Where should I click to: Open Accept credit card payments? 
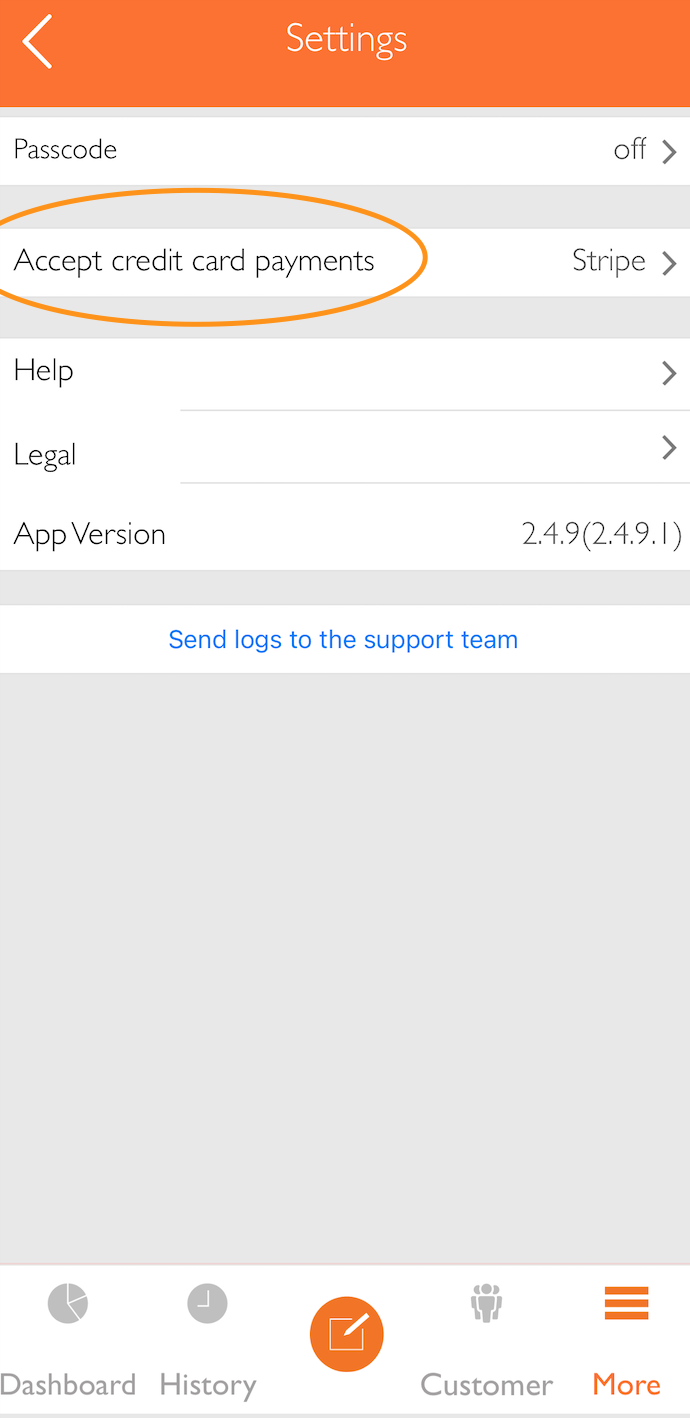coord(345,262)
